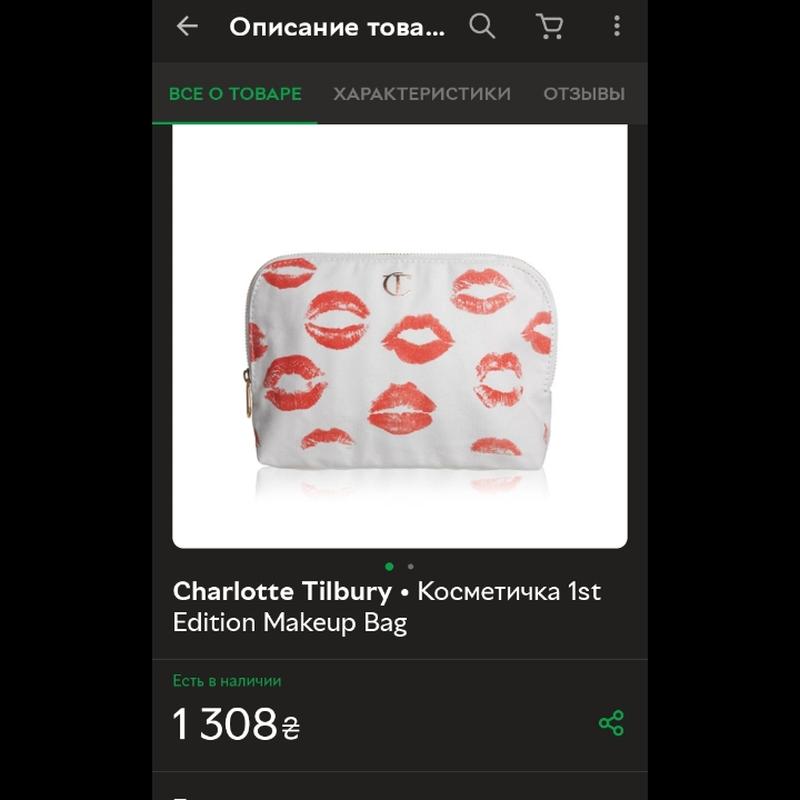Jump to the second image indicator dot
The image size is (800, 800).
click(411, 567)
